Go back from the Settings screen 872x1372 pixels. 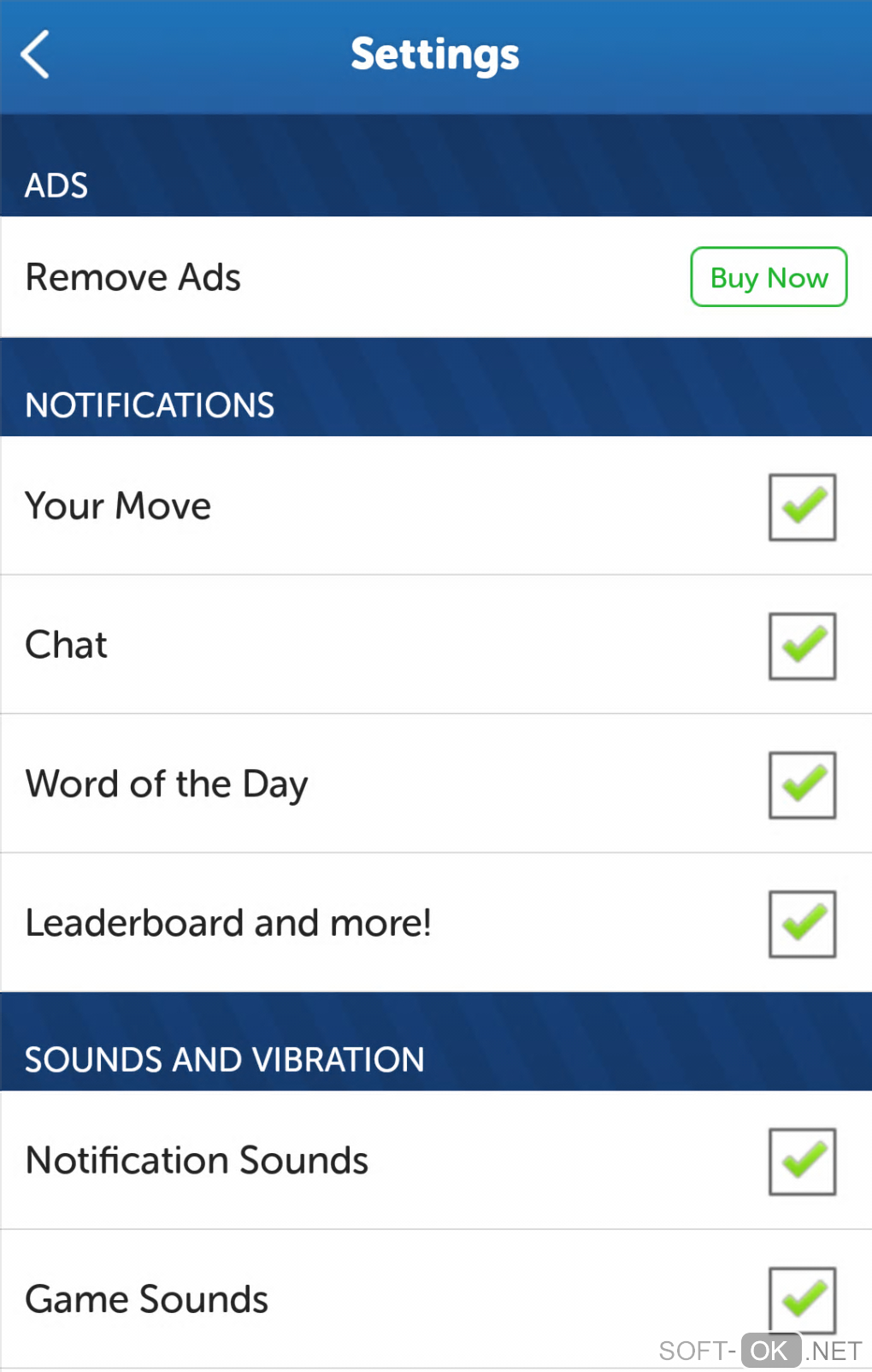[36, 55]
